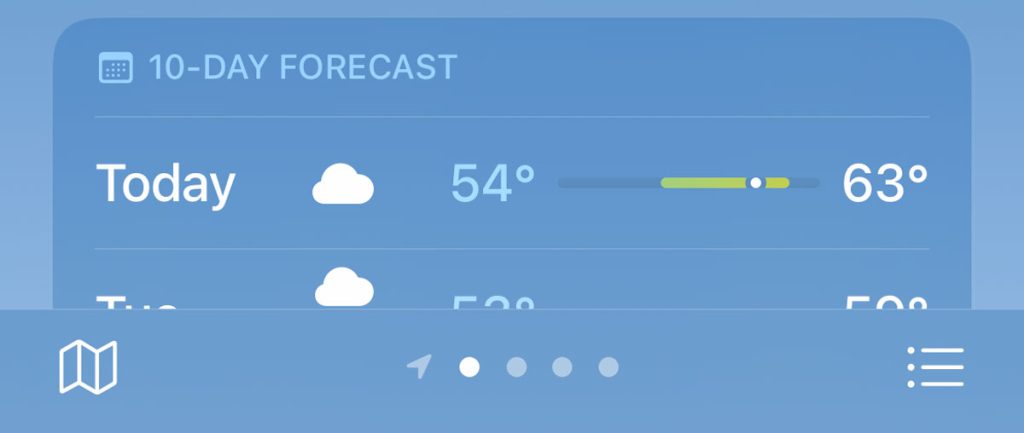This screenshot has height=433, width=1024.
Task: Open Today's forecast details
Action: coord(511,184)
